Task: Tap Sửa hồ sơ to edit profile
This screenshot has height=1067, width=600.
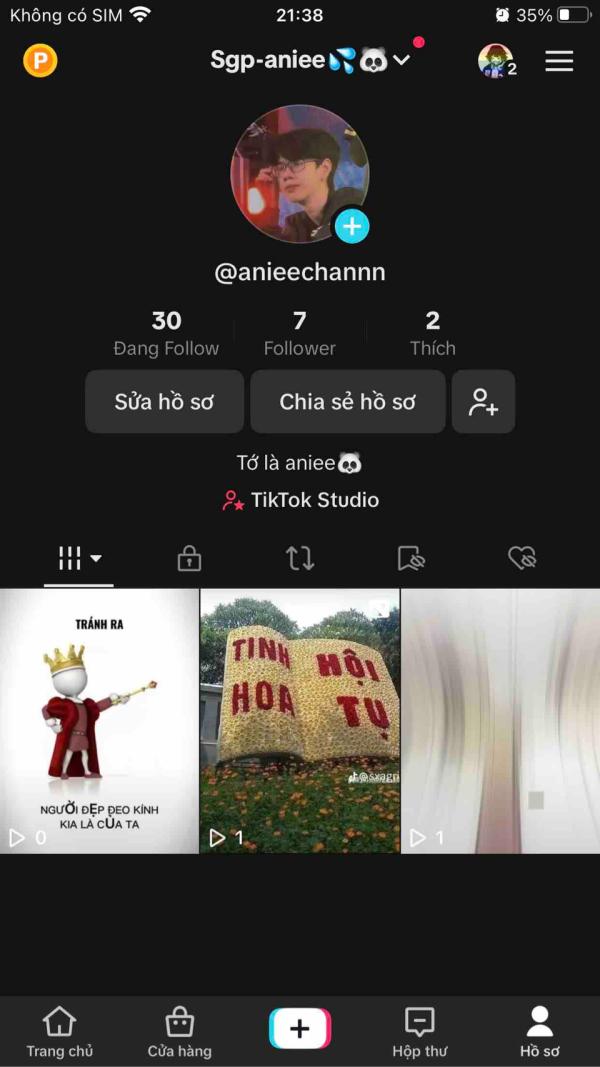Action: (165, 402)
